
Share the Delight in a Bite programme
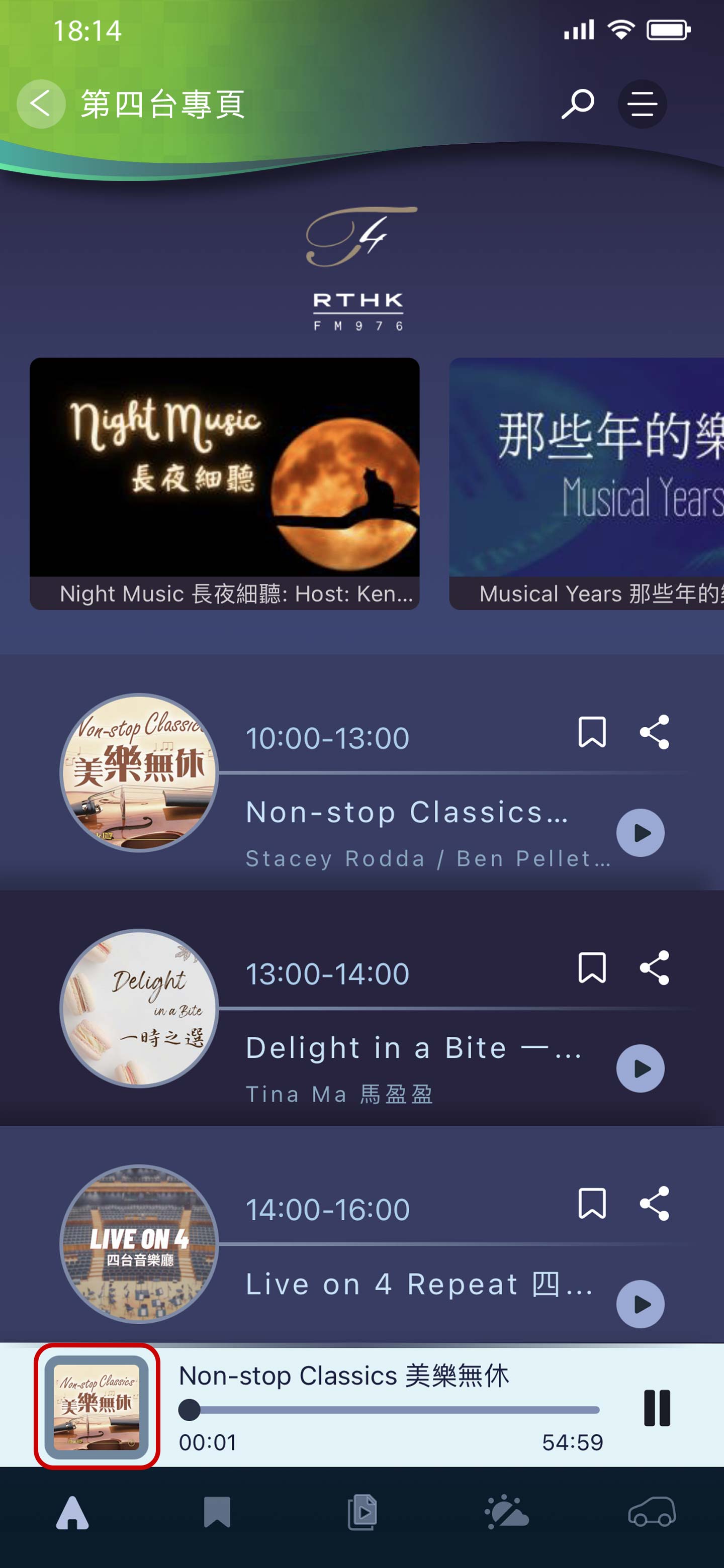pos(655,967)
